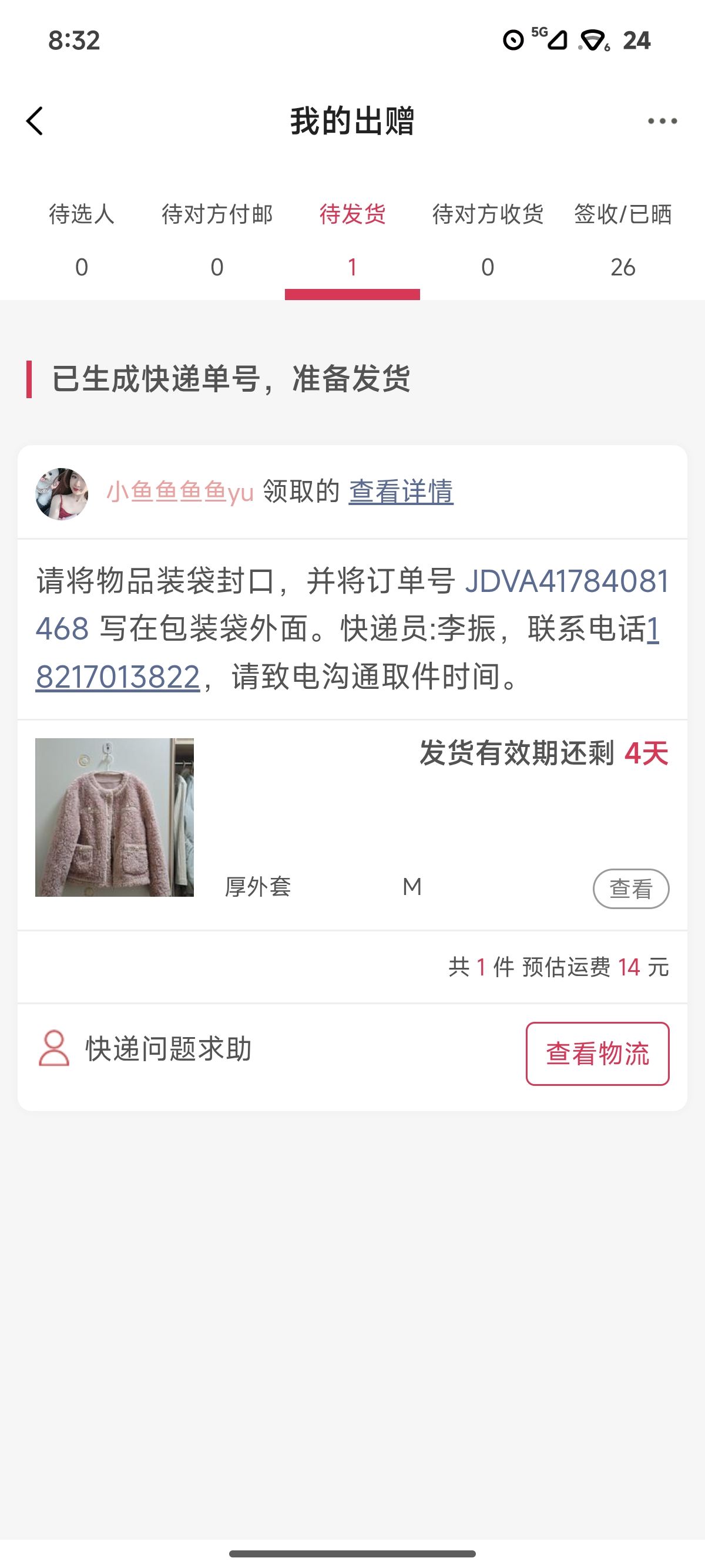Tap the order number JDVA41784081468
705x1568 pixels.
566,581
